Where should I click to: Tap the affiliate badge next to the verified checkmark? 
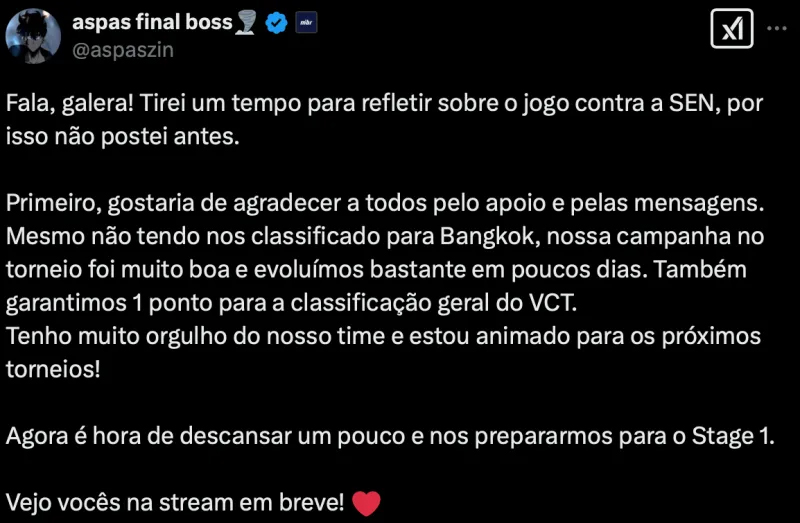point(307,24)
